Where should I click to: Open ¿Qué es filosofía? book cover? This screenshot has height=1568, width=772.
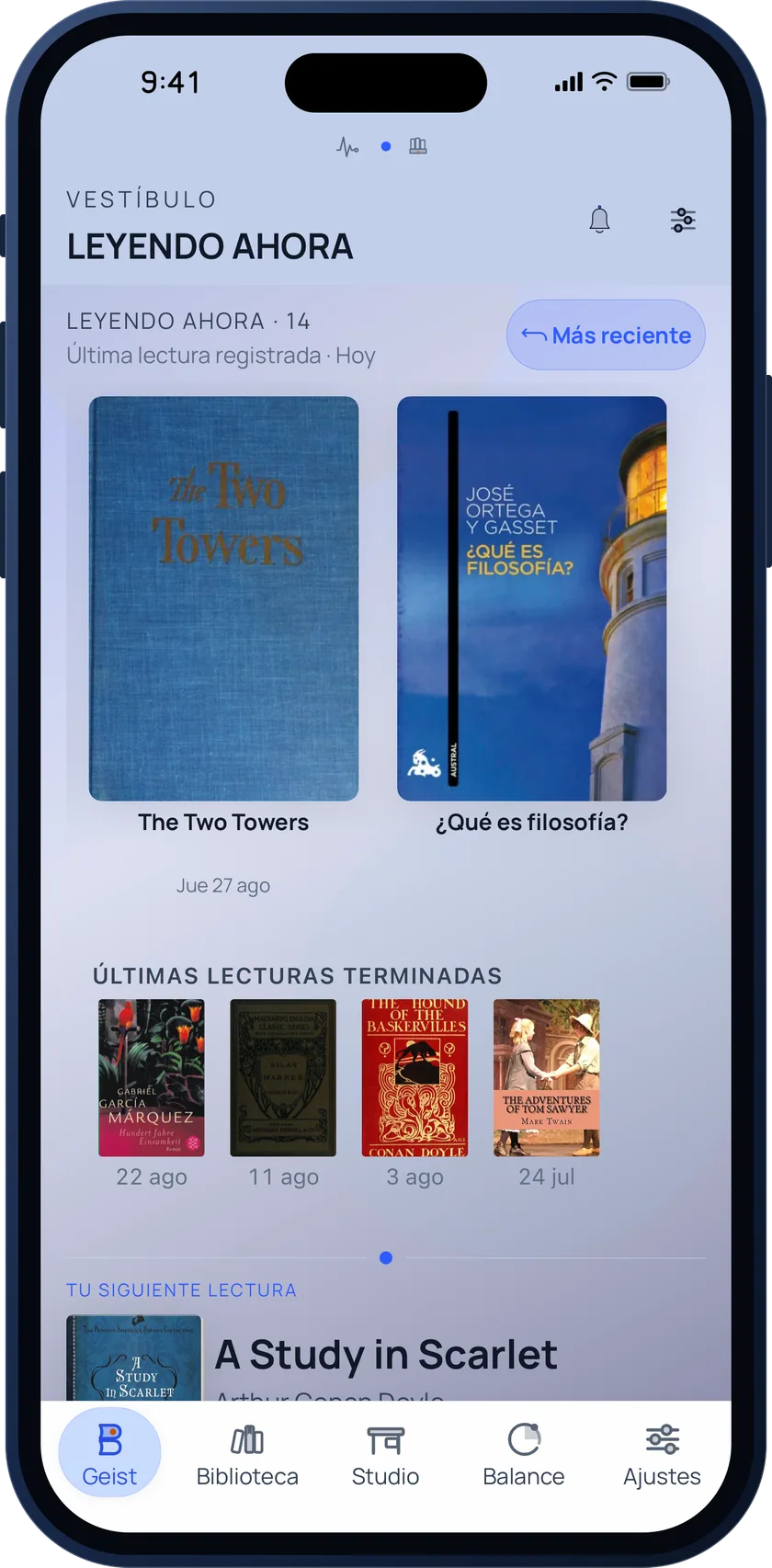click(531, 598)
